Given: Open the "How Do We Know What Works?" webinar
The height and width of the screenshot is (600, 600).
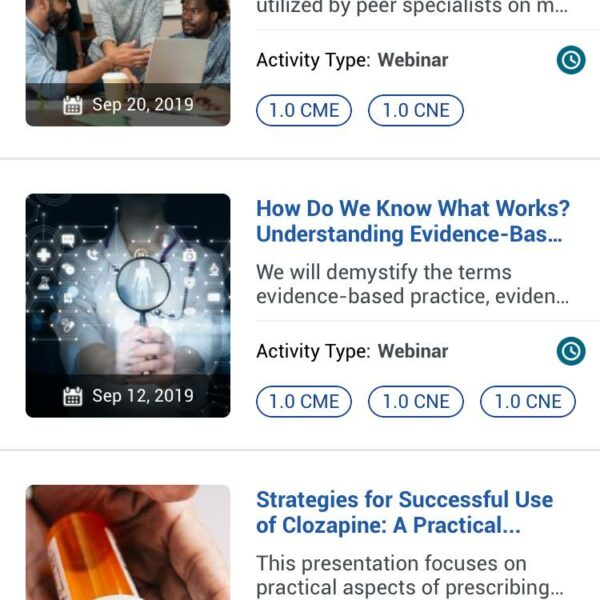Looking at the screenshot, I should pyautogui.click(x=412, y=221).
